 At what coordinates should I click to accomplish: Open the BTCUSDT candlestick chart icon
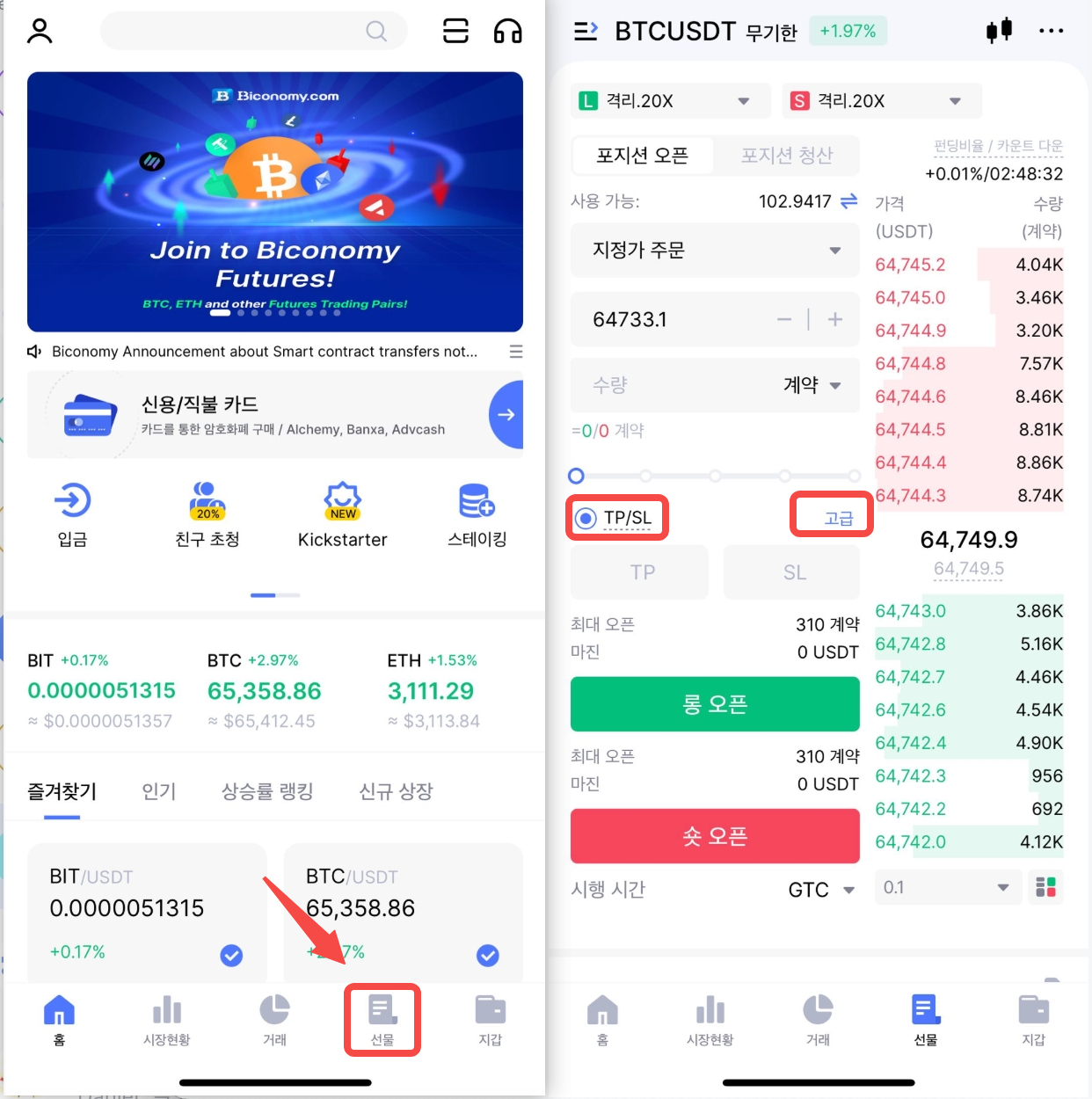999,31
